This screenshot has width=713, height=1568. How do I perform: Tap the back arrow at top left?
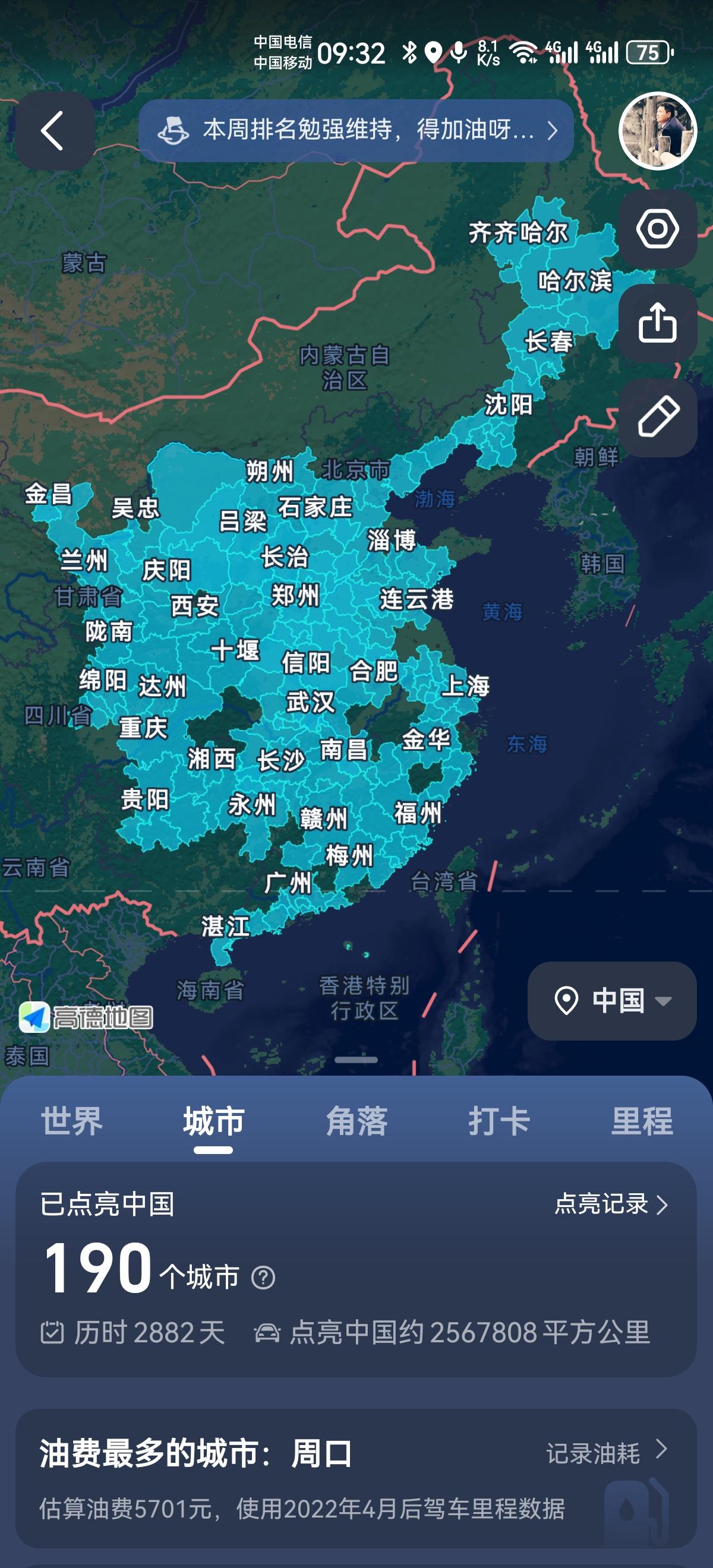[53, 132]
